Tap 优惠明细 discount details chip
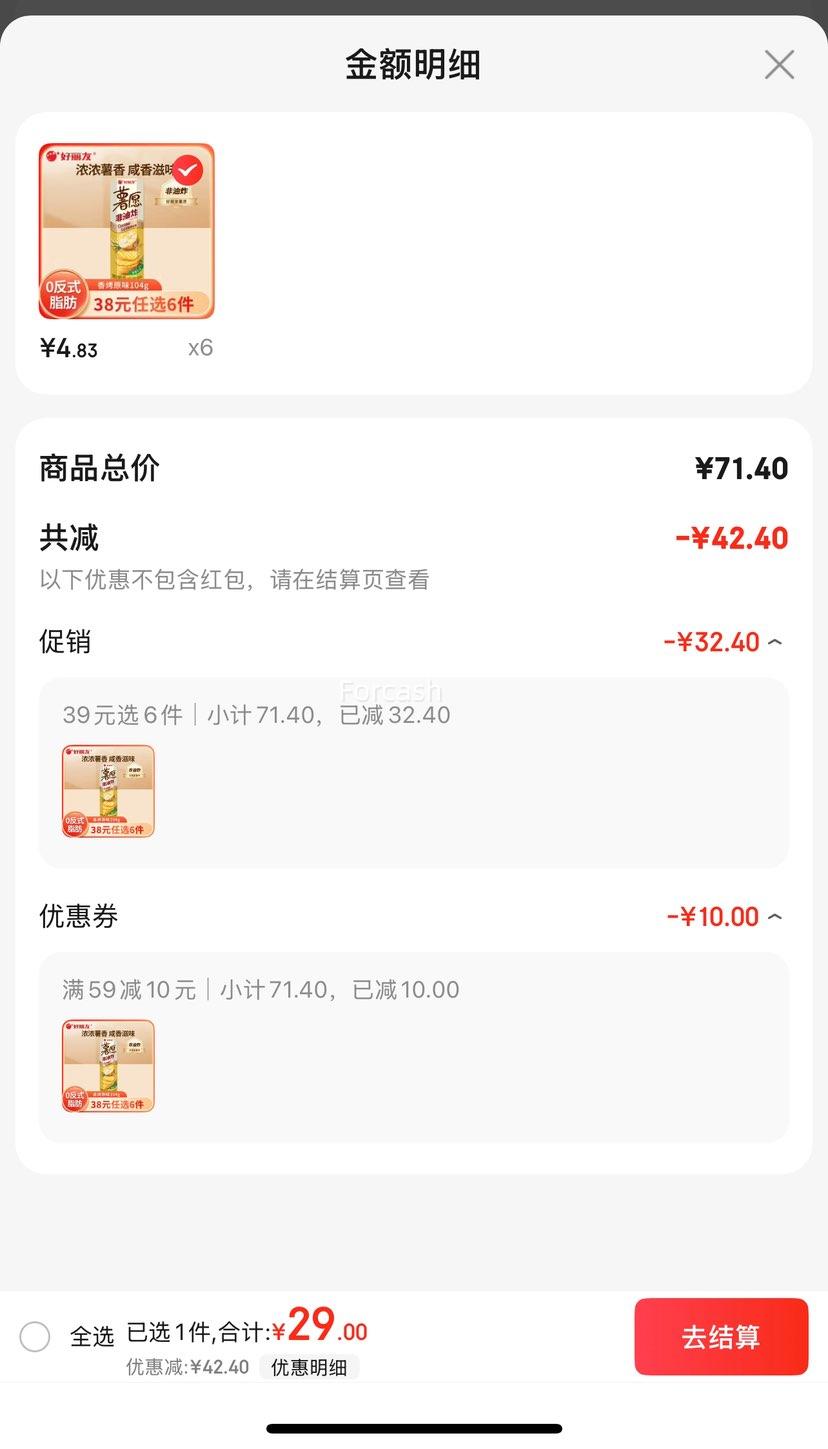 point(309,1367)
